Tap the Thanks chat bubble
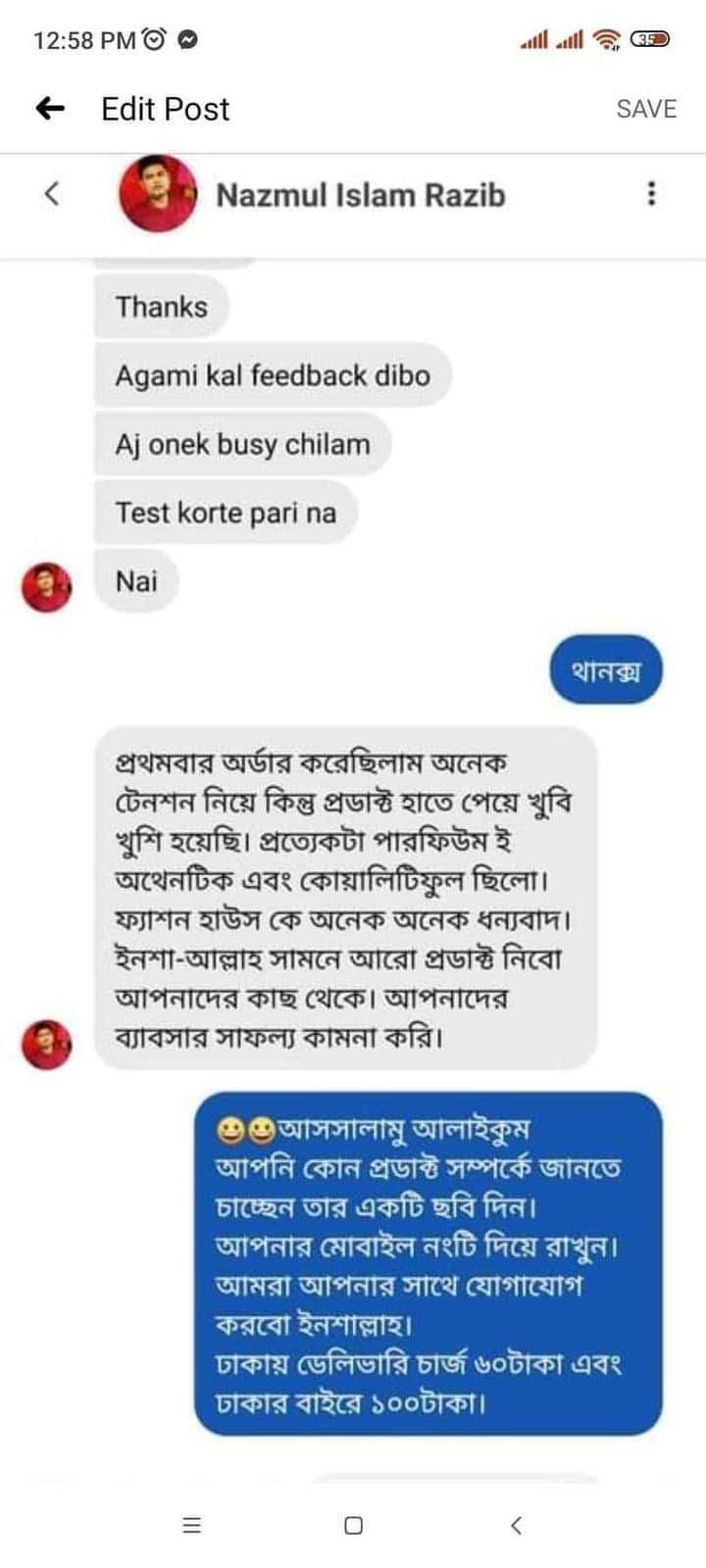 161,307
